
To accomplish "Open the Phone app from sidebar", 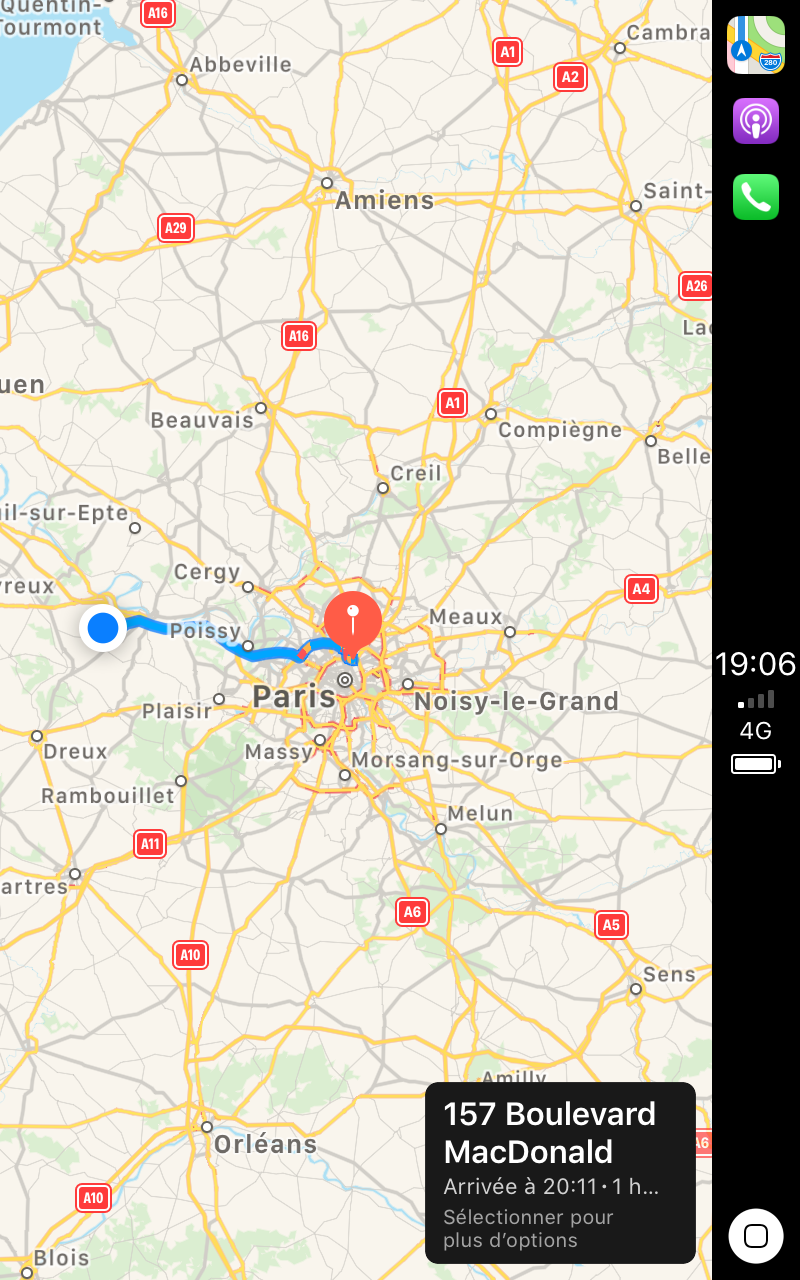I will click(x=756, y=197).
